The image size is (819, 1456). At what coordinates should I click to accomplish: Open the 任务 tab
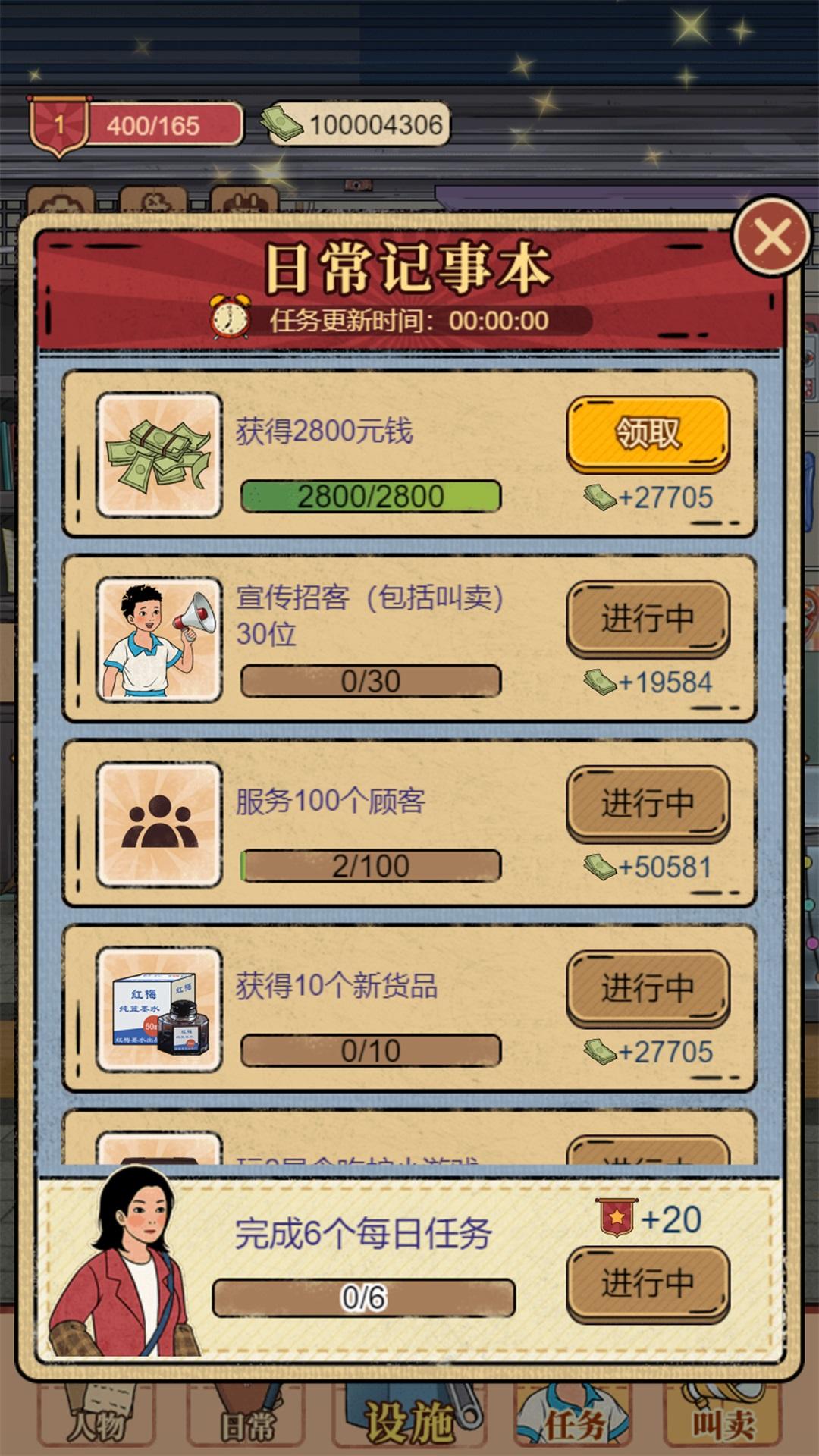pos(573,1426)
